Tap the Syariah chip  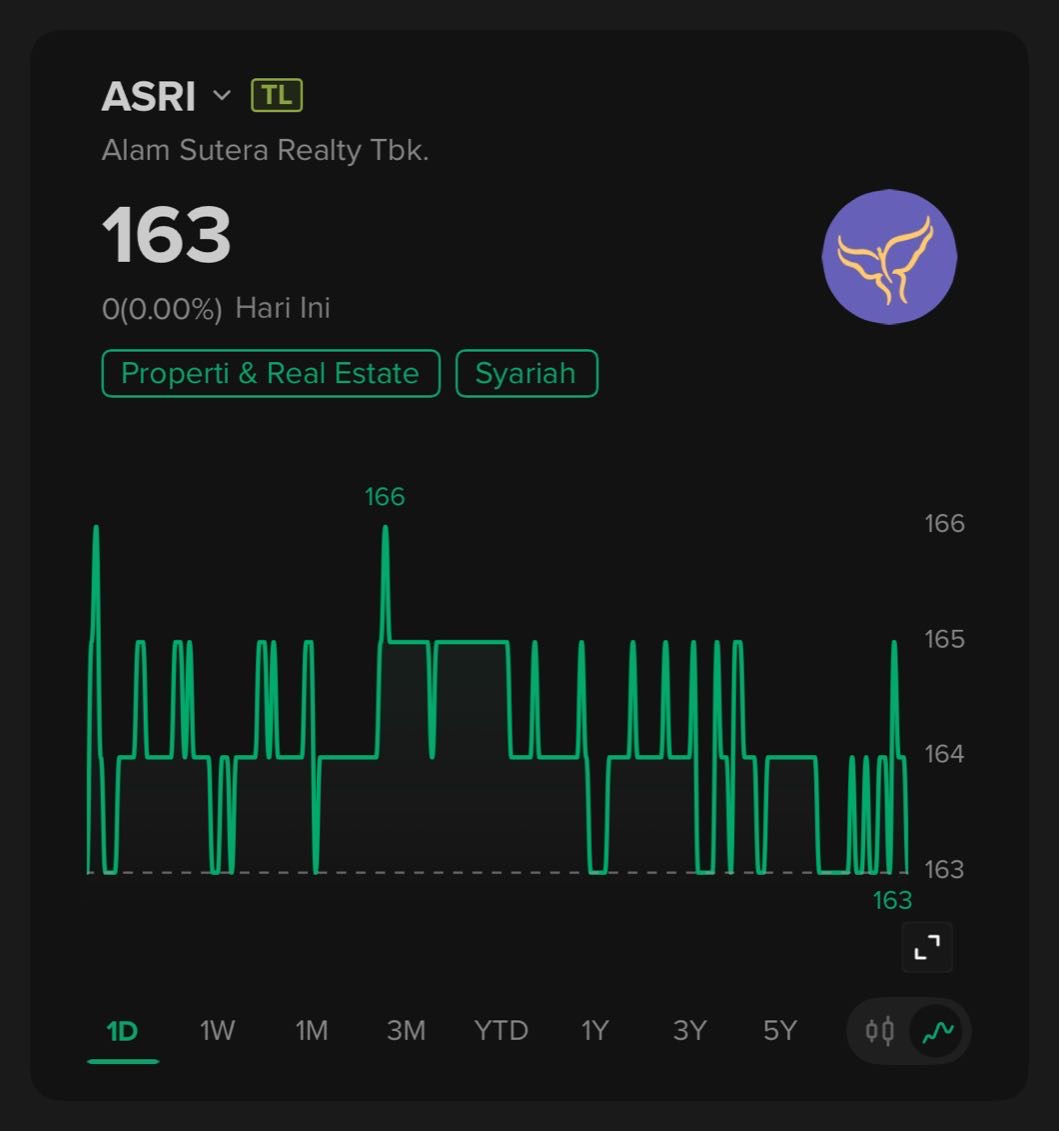pos(526,373)
